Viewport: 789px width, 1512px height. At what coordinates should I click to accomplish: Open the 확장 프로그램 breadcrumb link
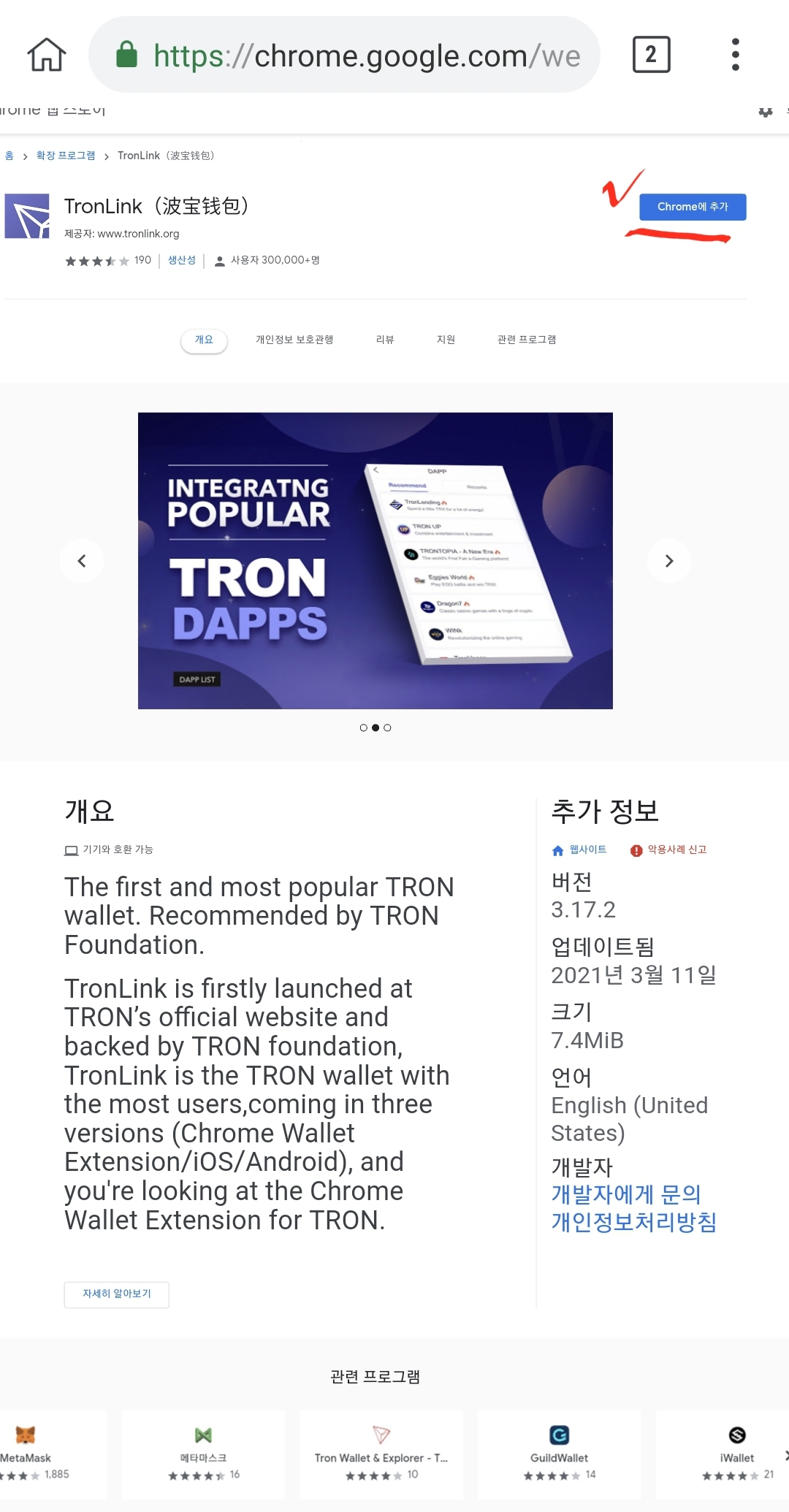tap(66, 156)
